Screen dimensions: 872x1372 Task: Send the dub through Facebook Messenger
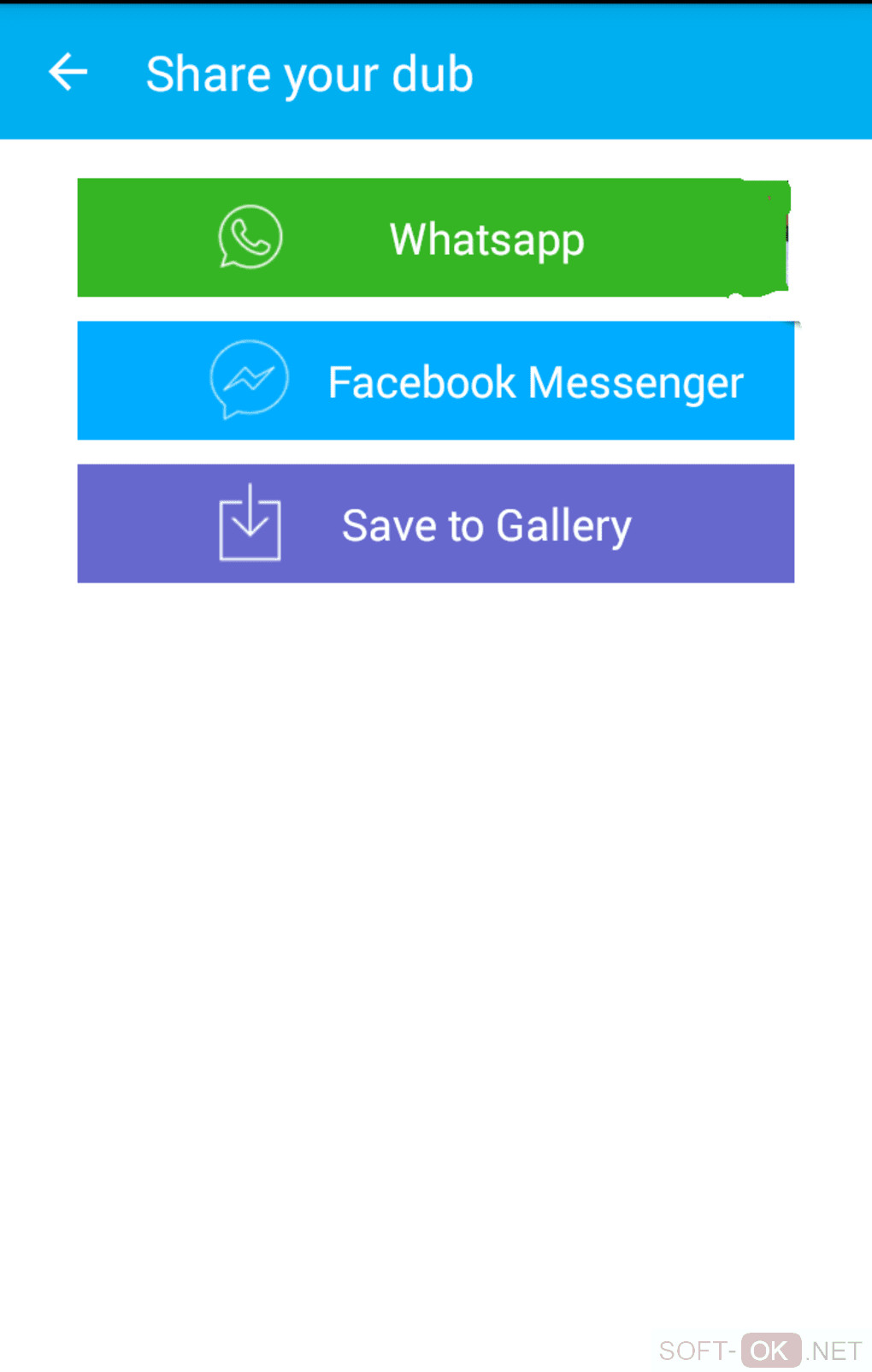click(436, 381)
